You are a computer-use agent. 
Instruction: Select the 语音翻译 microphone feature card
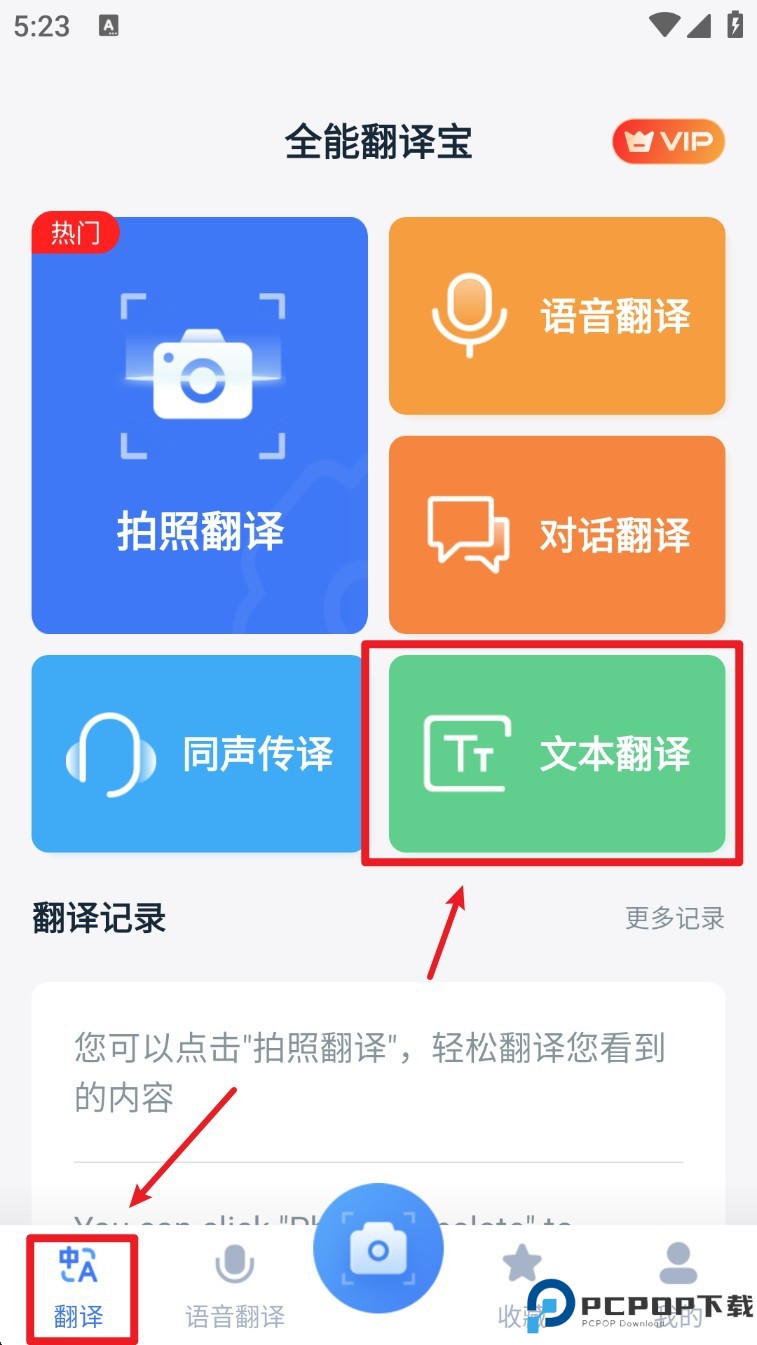click(x=557, y=315)
